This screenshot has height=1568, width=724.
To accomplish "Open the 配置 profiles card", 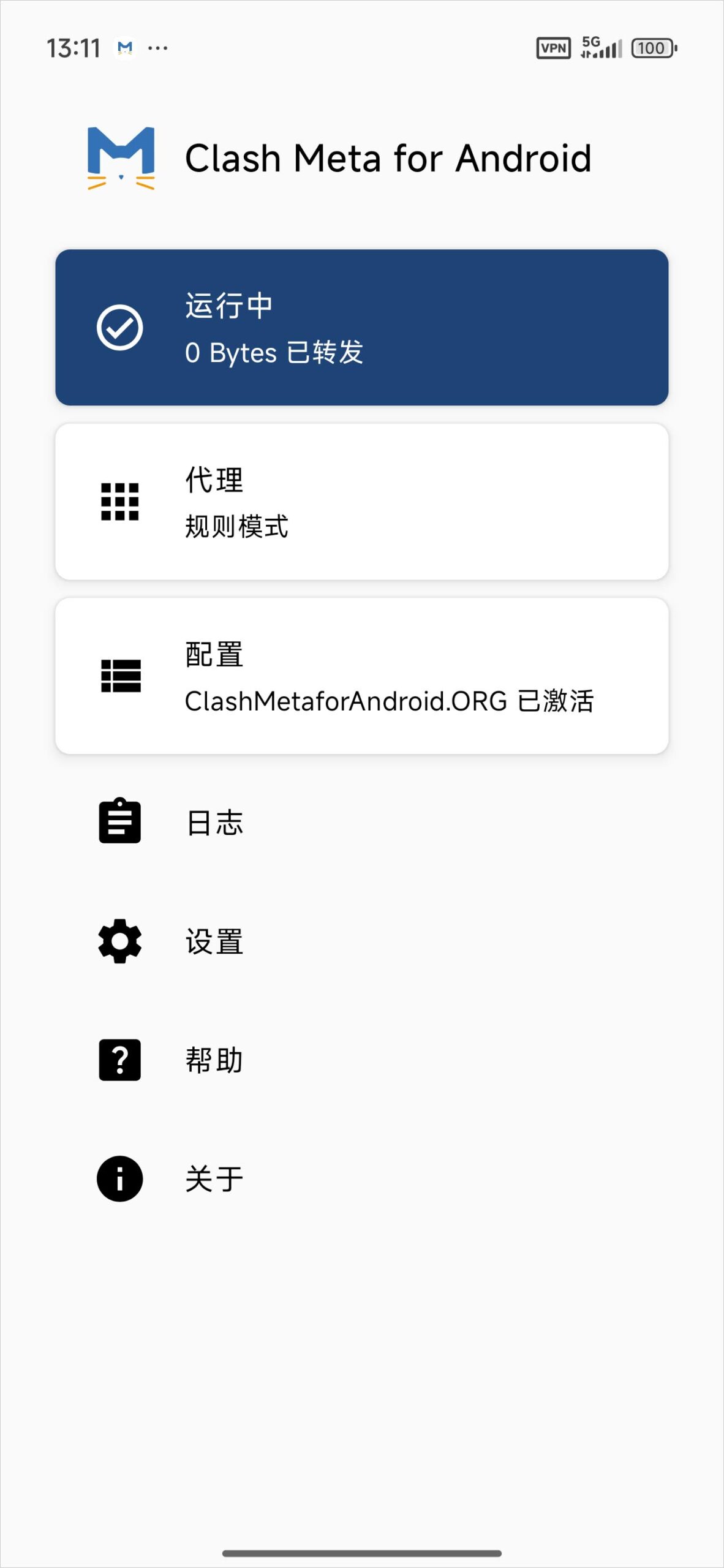I will [x=361, y=676].
